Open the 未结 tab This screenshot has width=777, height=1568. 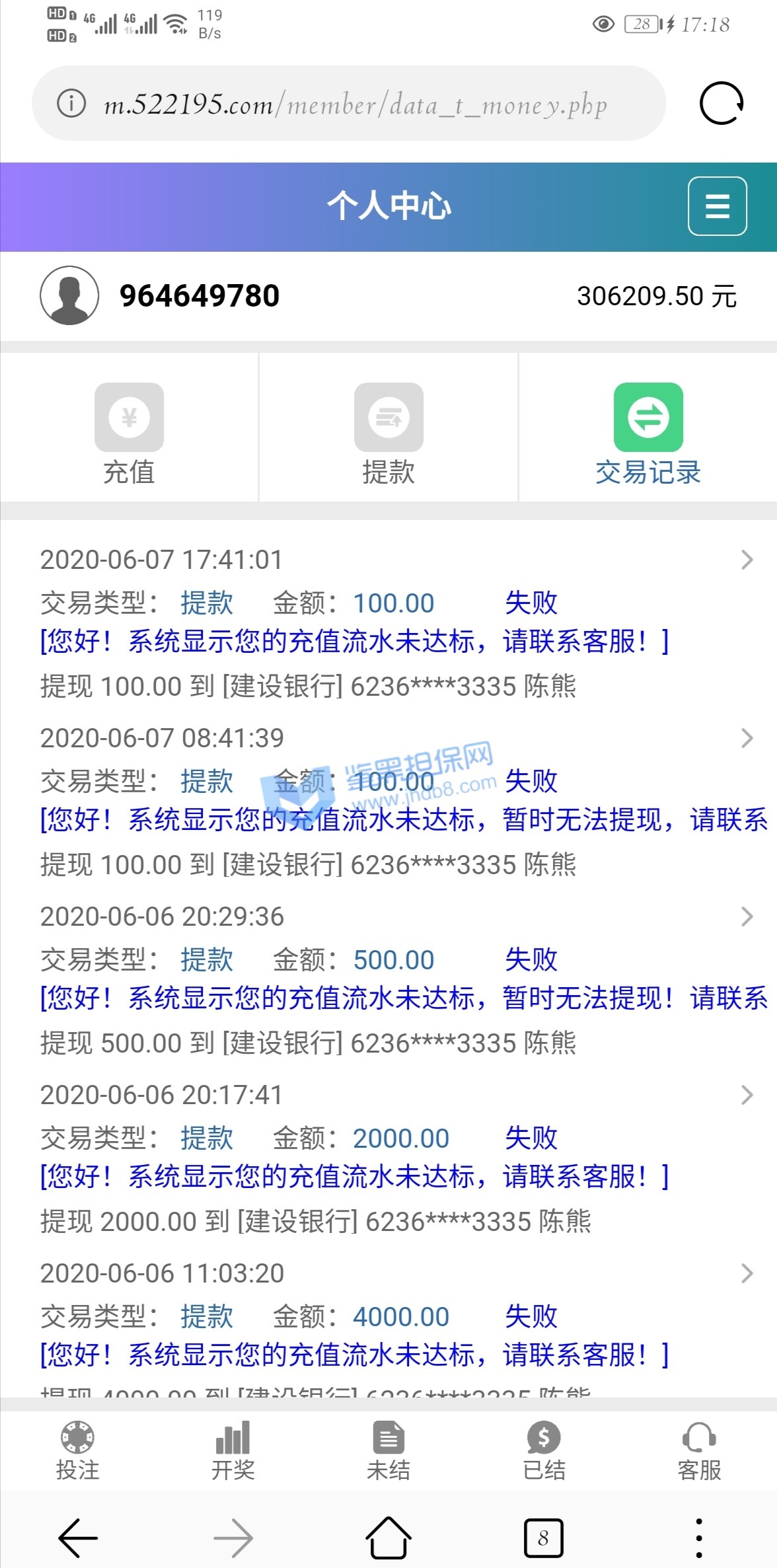tap(388, 1452)
